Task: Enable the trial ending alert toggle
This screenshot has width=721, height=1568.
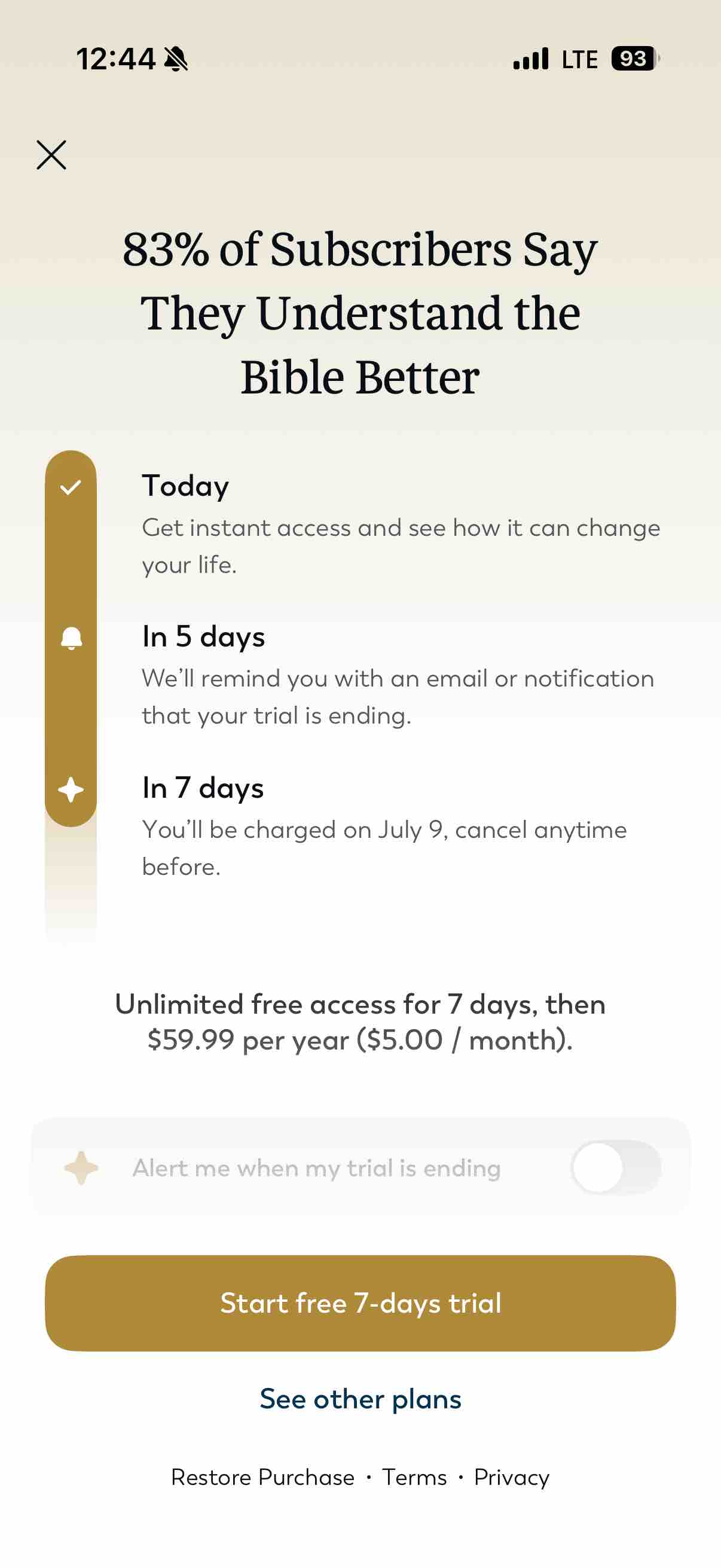Action: [616, 1167]
